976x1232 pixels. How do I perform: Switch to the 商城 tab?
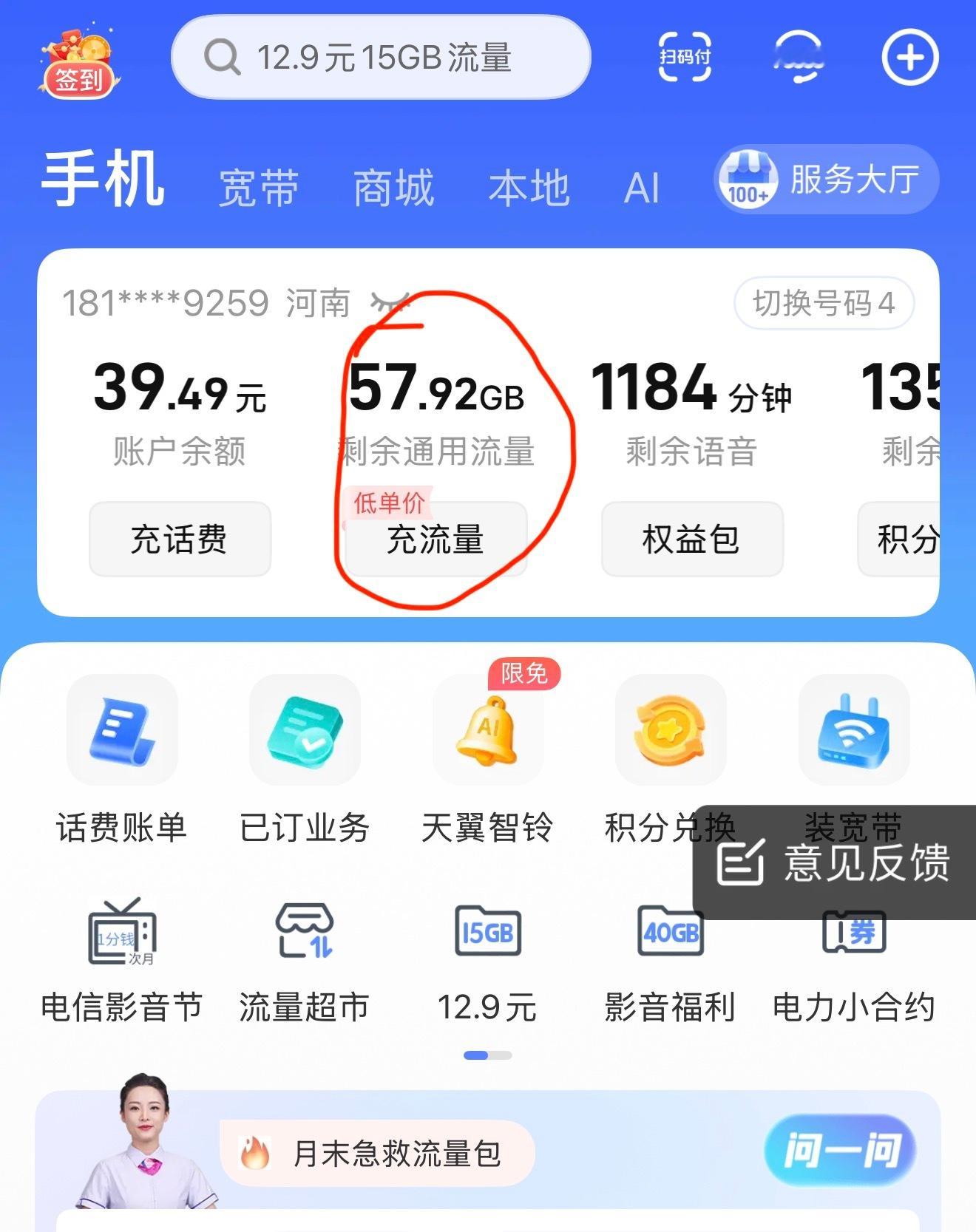[x=394, y=187]
